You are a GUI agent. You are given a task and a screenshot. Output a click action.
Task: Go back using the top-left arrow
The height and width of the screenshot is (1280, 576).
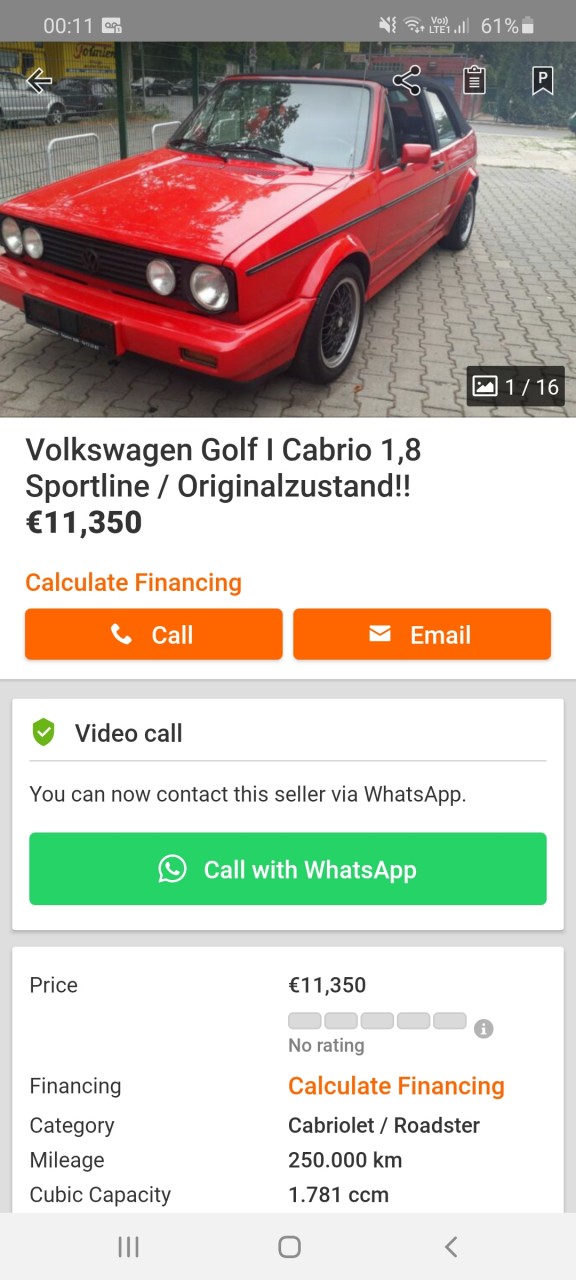[38, 81]
